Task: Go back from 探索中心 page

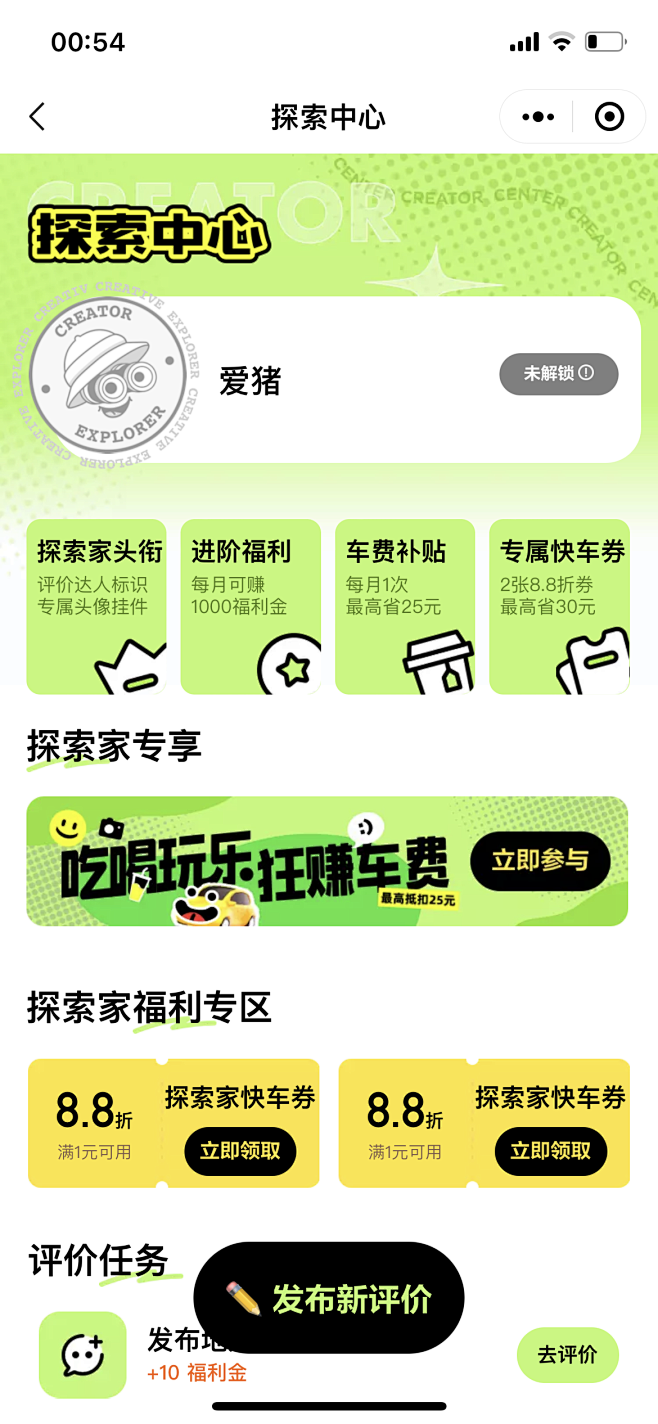Action: [38, 117]
